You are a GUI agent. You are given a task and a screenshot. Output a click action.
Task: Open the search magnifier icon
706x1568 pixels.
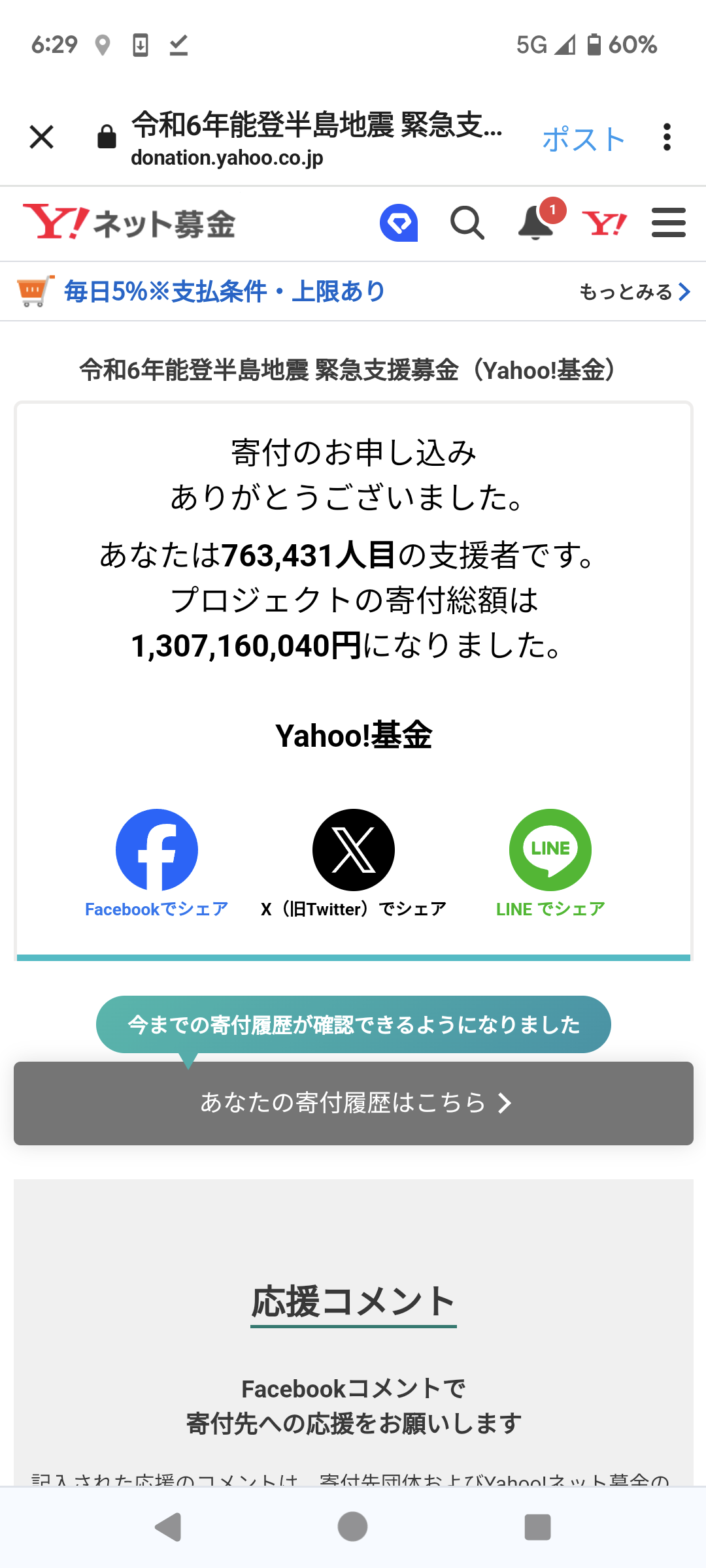pyautogui.click(x=467, y=223)
